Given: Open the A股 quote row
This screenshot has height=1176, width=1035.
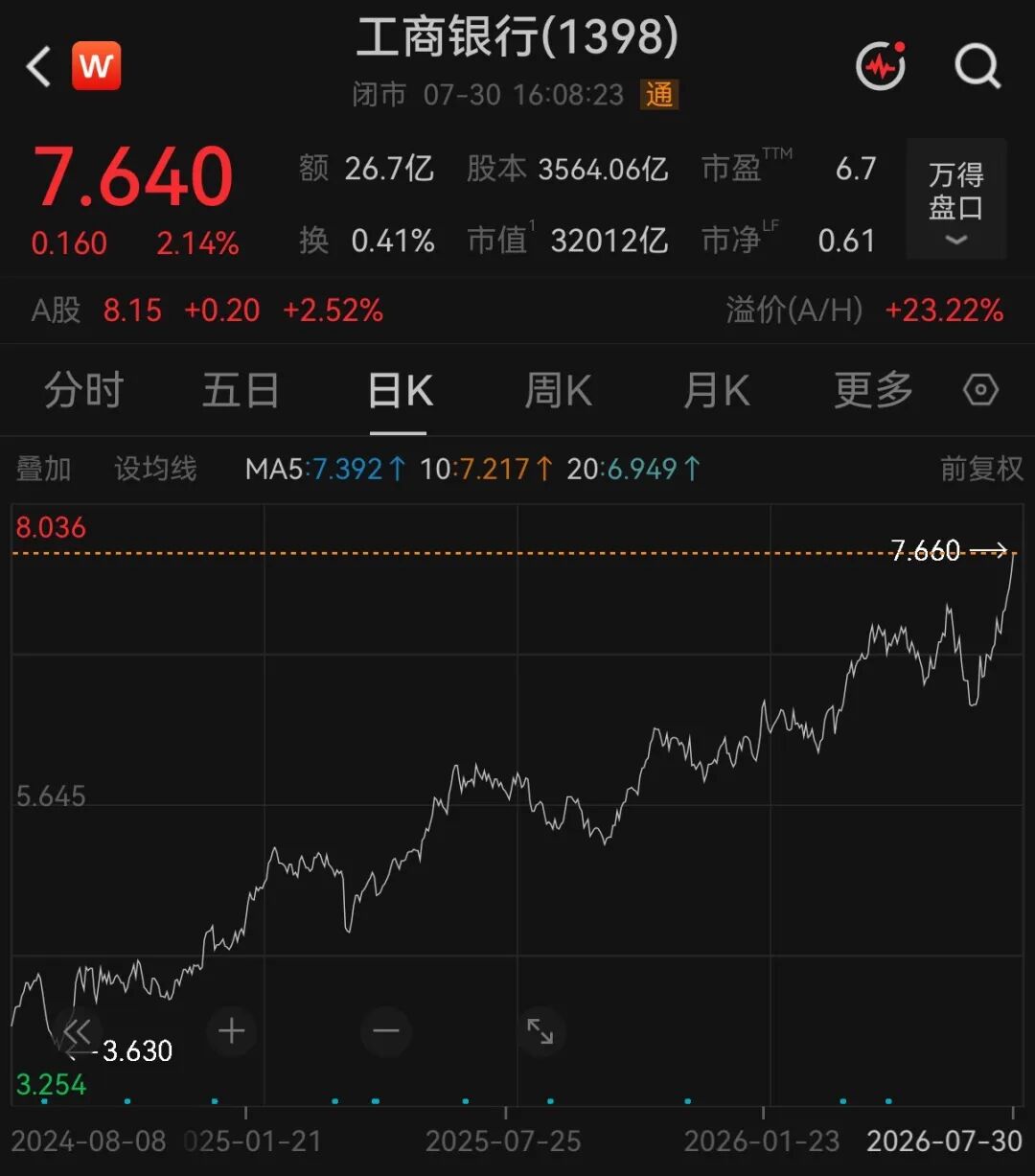Looking at the screenshot, I should tap(517, 311).
